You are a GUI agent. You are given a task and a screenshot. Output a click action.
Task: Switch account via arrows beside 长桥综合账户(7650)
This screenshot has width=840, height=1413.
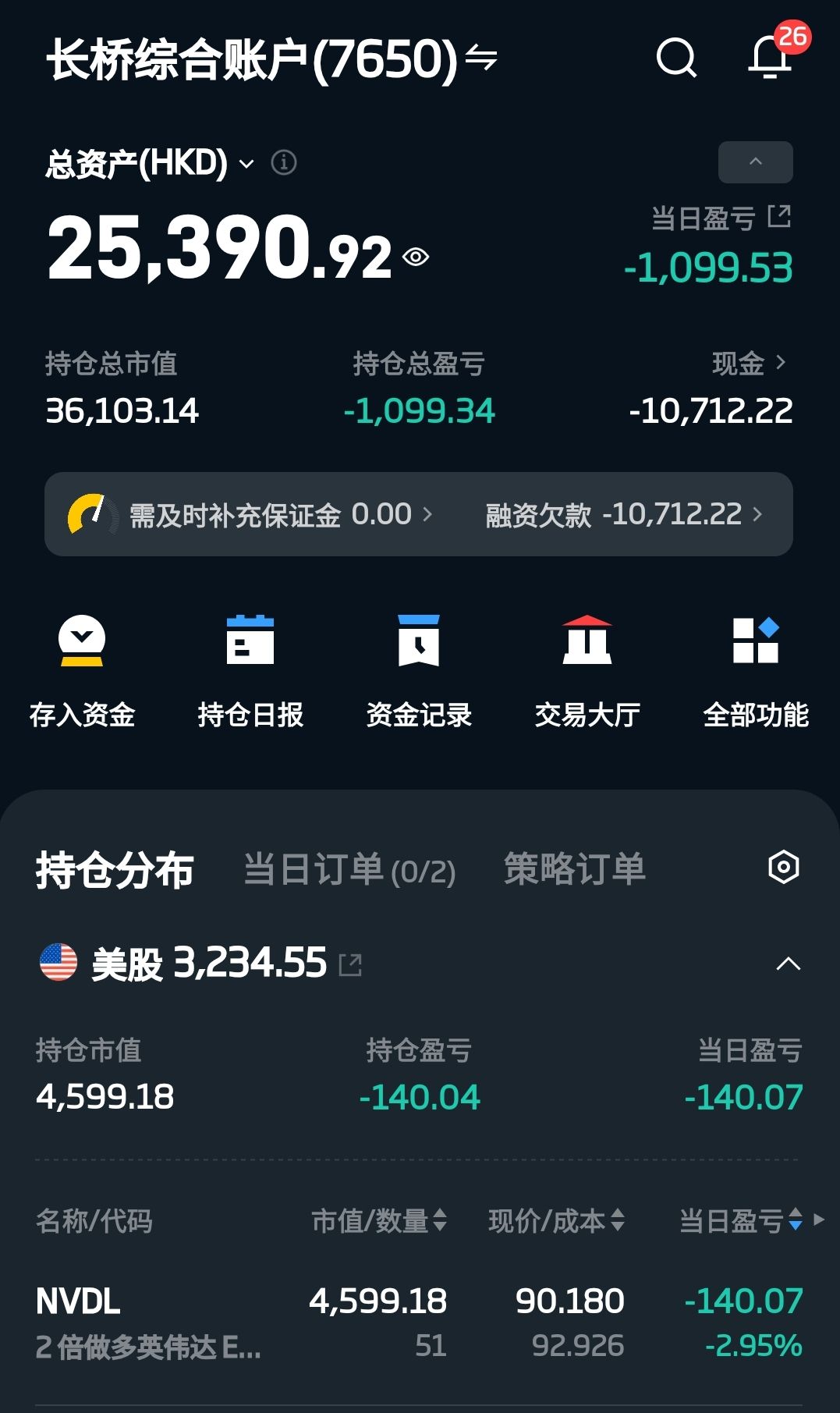coord(481,58)
